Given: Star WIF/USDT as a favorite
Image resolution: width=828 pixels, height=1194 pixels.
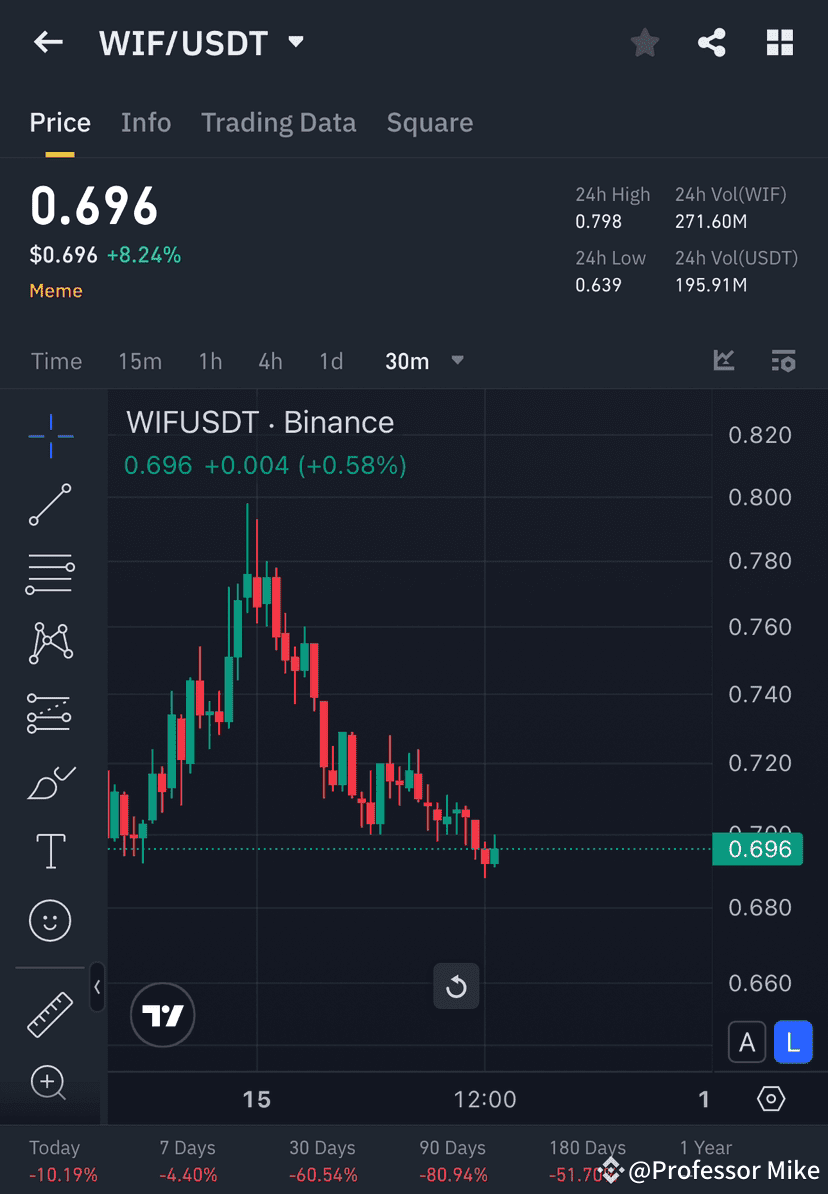Looking at the screenshot, I should [644, 42].
